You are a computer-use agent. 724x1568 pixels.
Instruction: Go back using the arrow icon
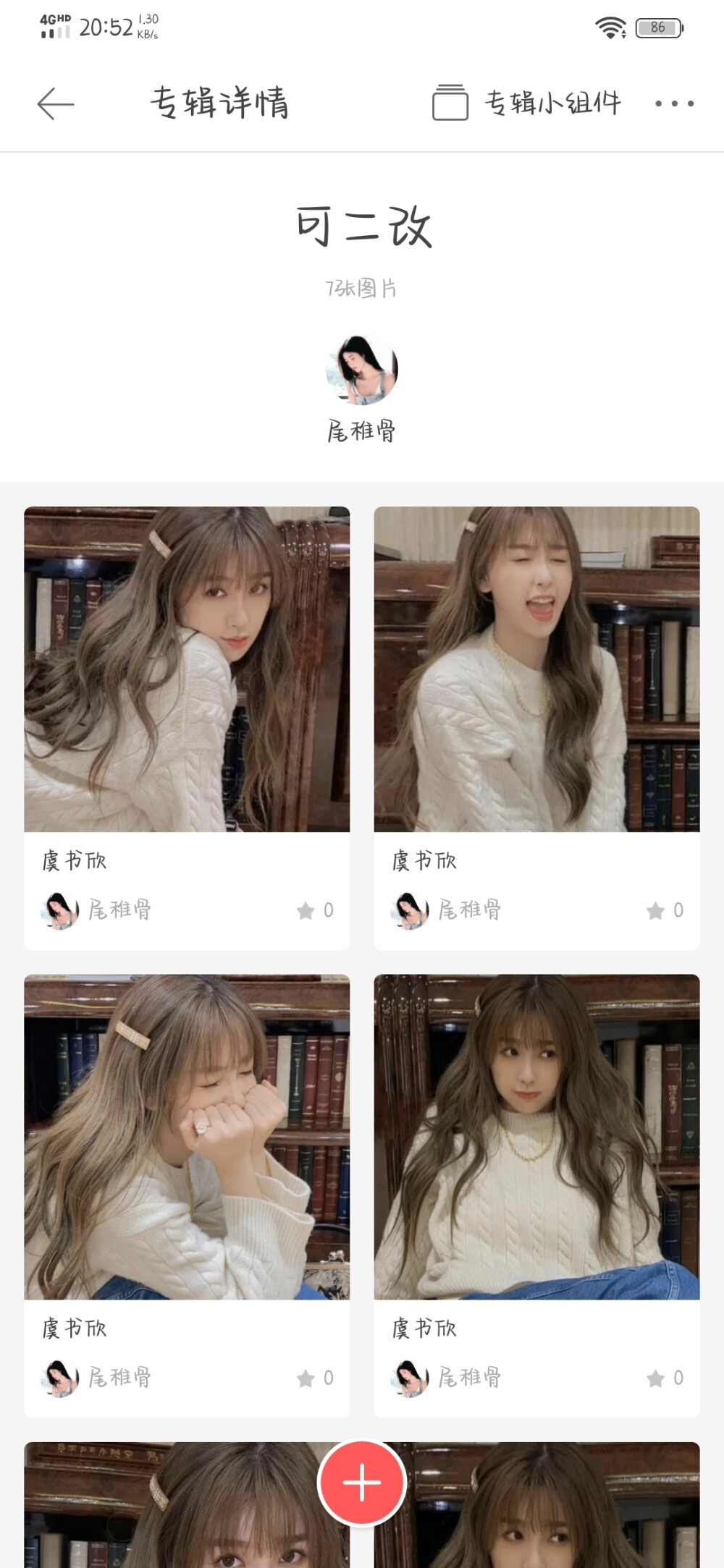click(x=56, y=103)
